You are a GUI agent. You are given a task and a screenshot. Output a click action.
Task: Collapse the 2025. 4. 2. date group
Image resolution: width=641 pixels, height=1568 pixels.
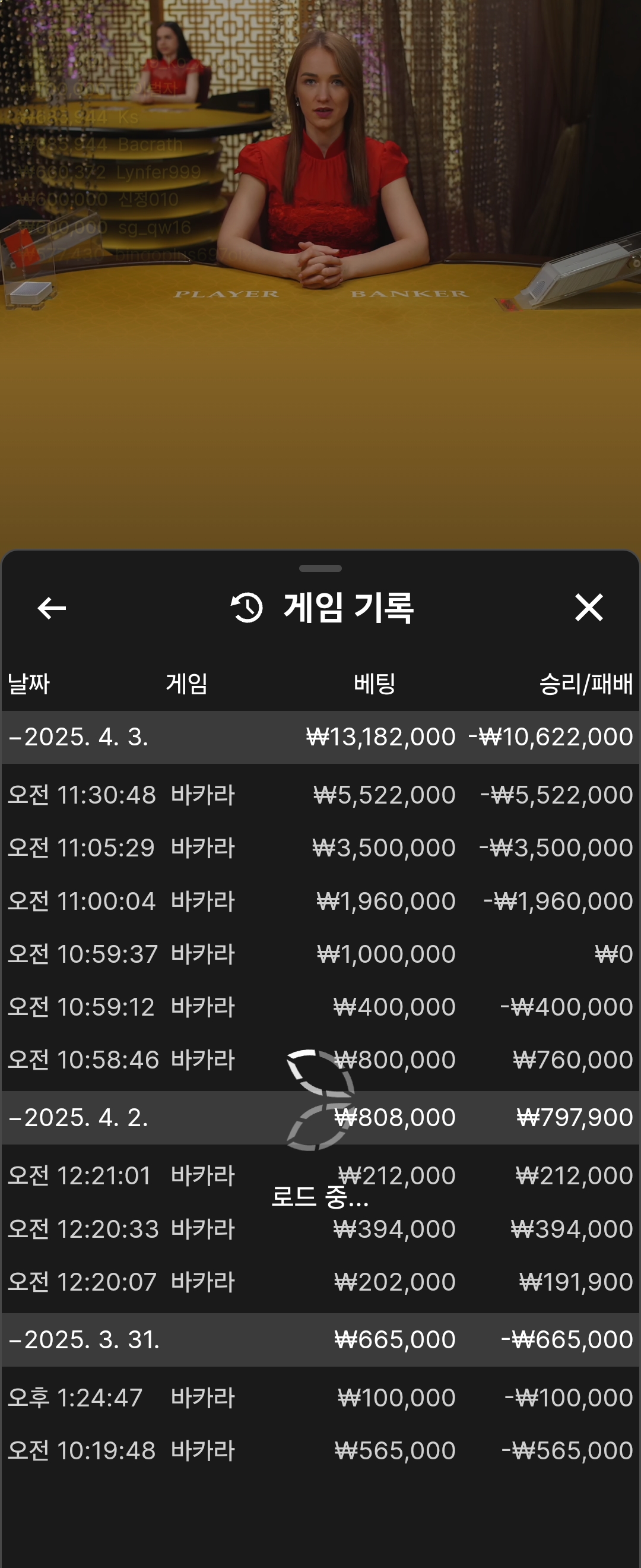coord(79,1118)
